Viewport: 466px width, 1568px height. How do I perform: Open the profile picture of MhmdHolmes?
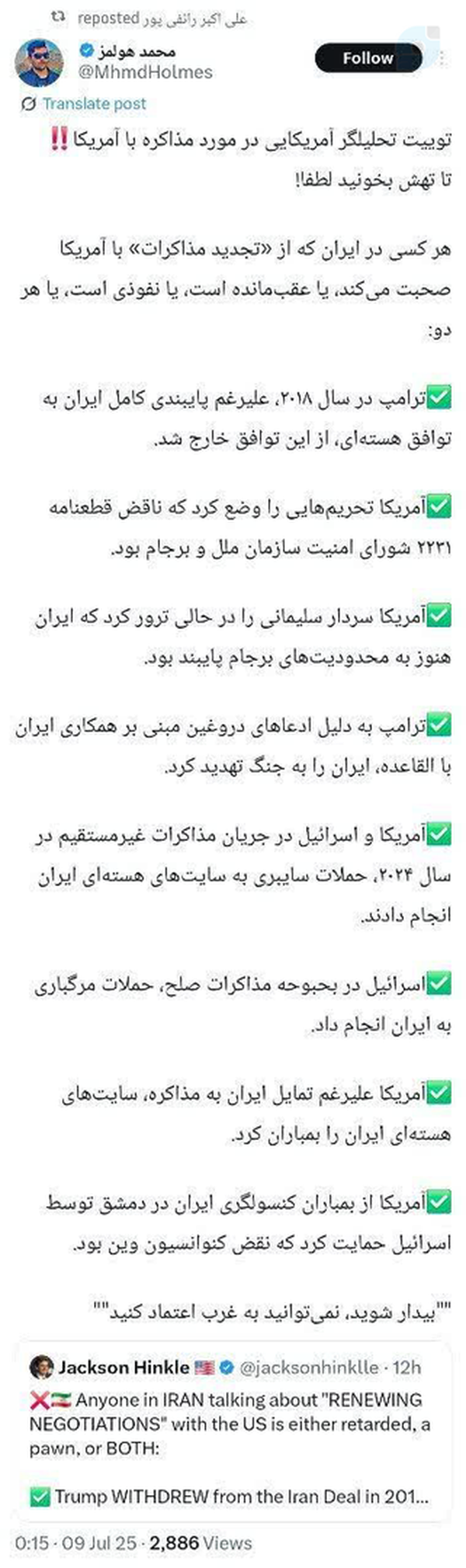click(39, 62)
